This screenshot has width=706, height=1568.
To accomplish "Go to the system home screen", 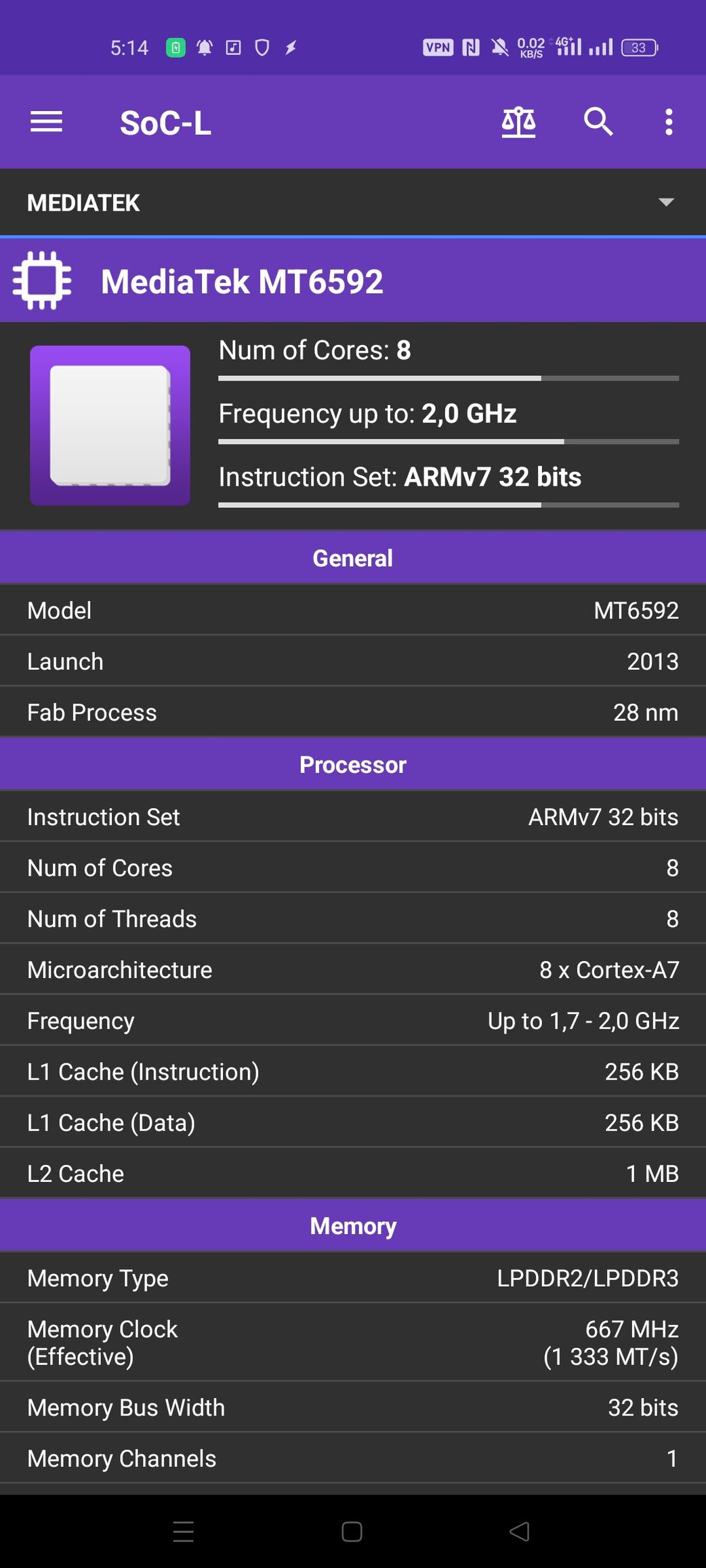I will [x=352, y=1531].
